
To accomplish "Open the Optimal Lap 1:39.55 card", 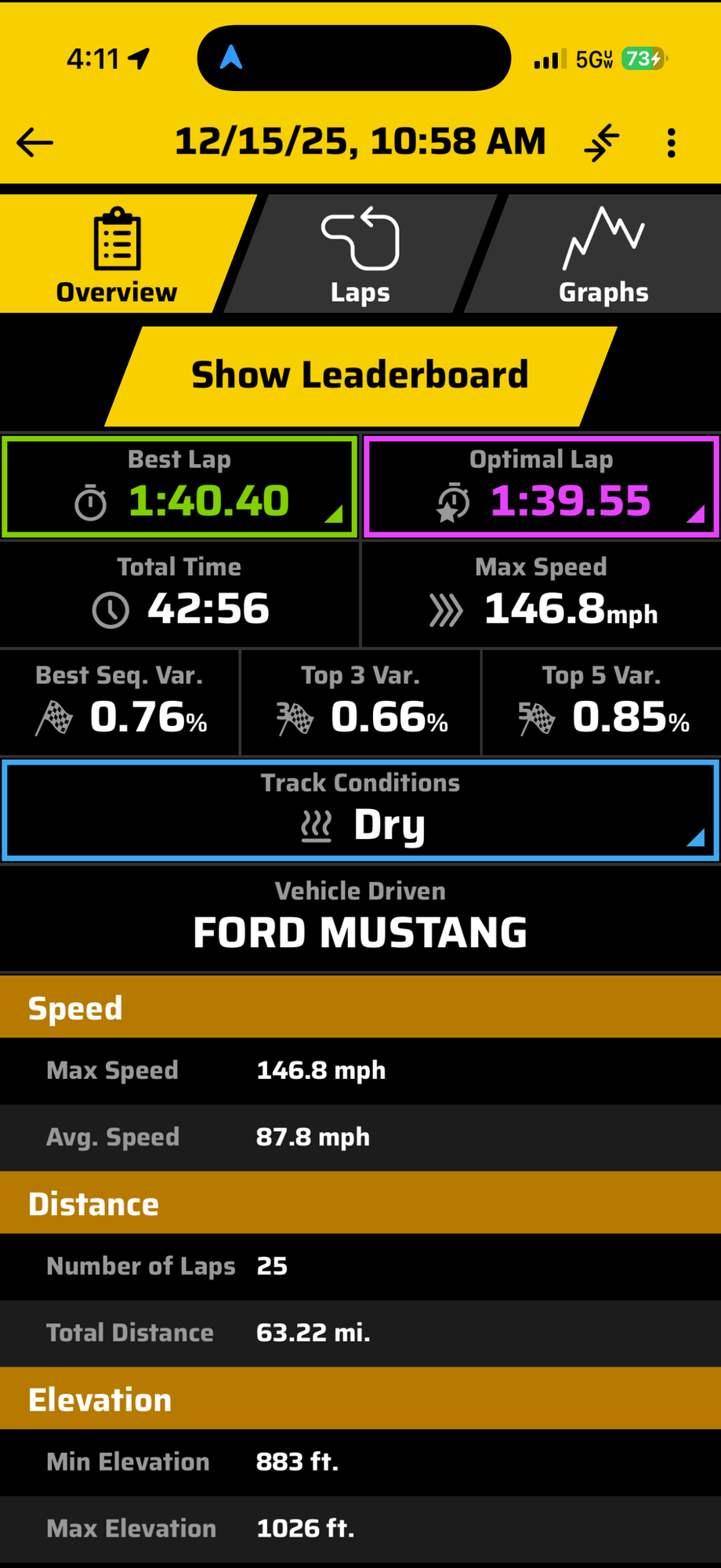I will click(542, 487).
